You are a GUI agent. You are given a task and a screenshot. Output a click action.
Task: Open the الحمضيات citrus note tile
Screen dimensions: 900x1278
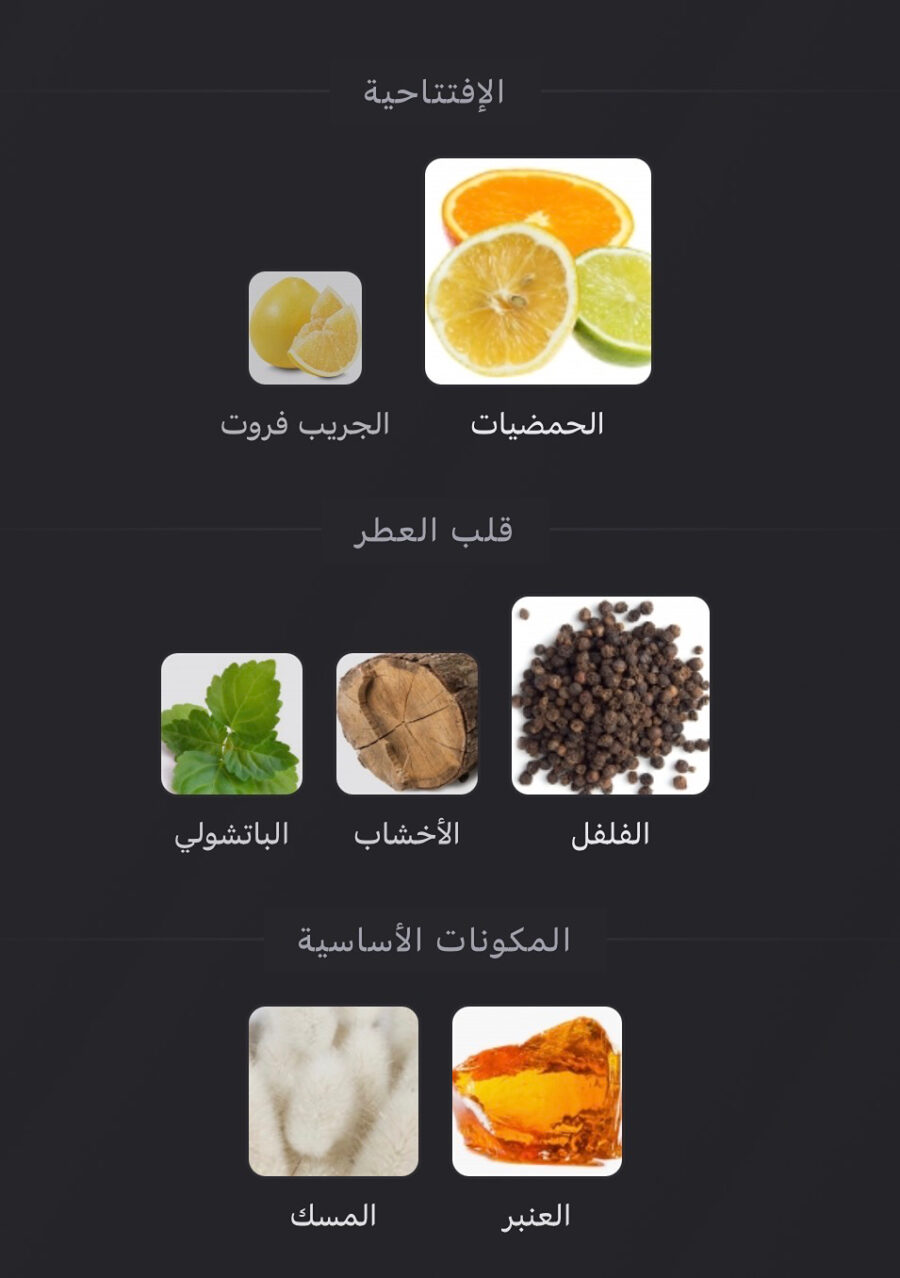point(538,272)
